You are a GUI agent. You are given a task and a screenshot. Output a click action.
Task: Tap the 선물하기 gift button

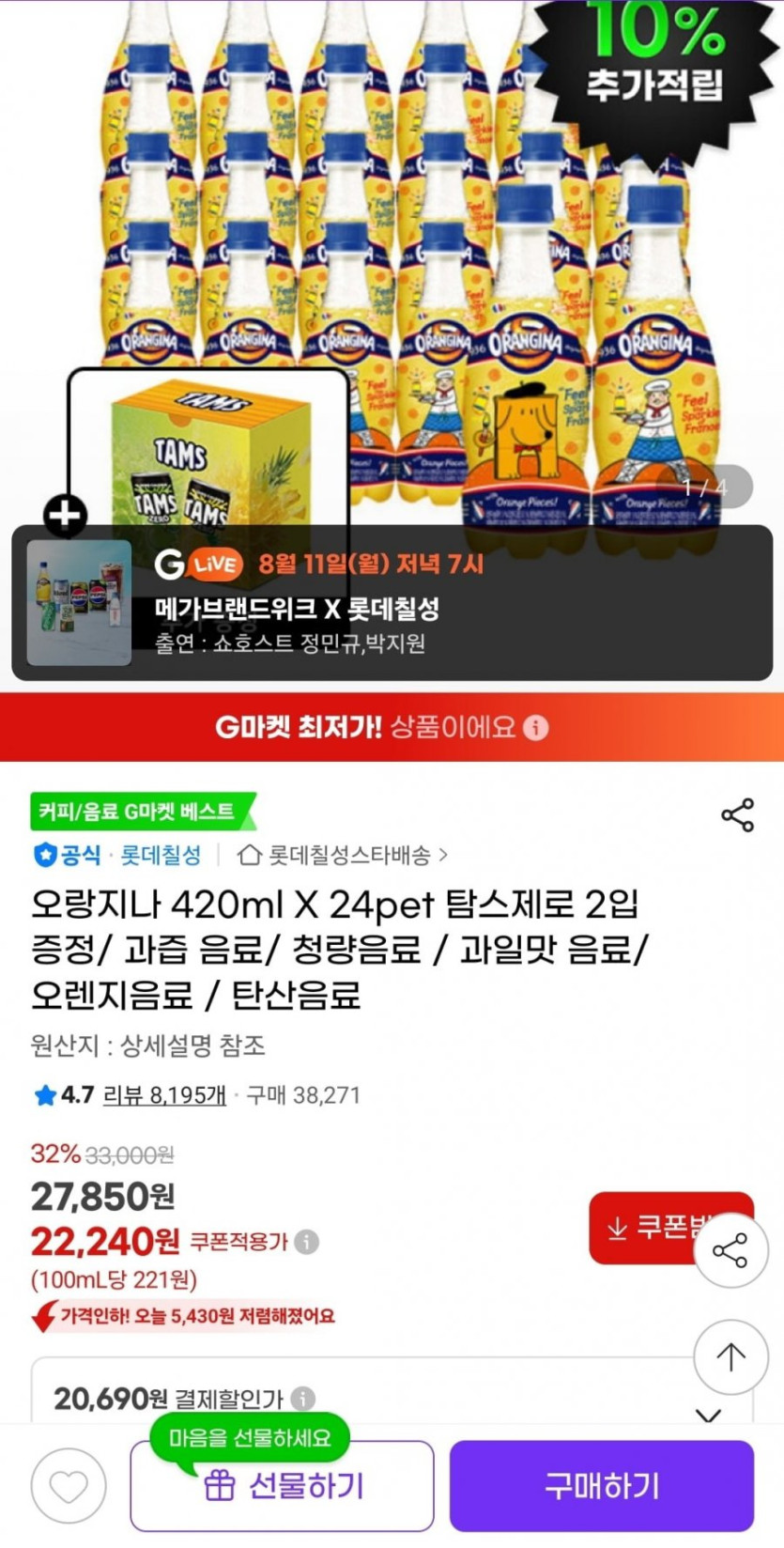click(280, 1486)
